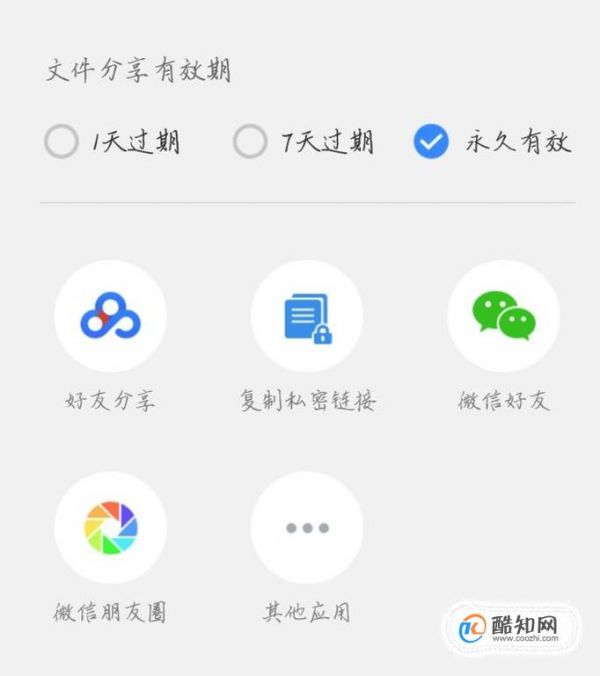This screenshot has width=600, height=676.
Task: Tap 复制私密链接 to copy the private link
Action: (x=307, y=317)
